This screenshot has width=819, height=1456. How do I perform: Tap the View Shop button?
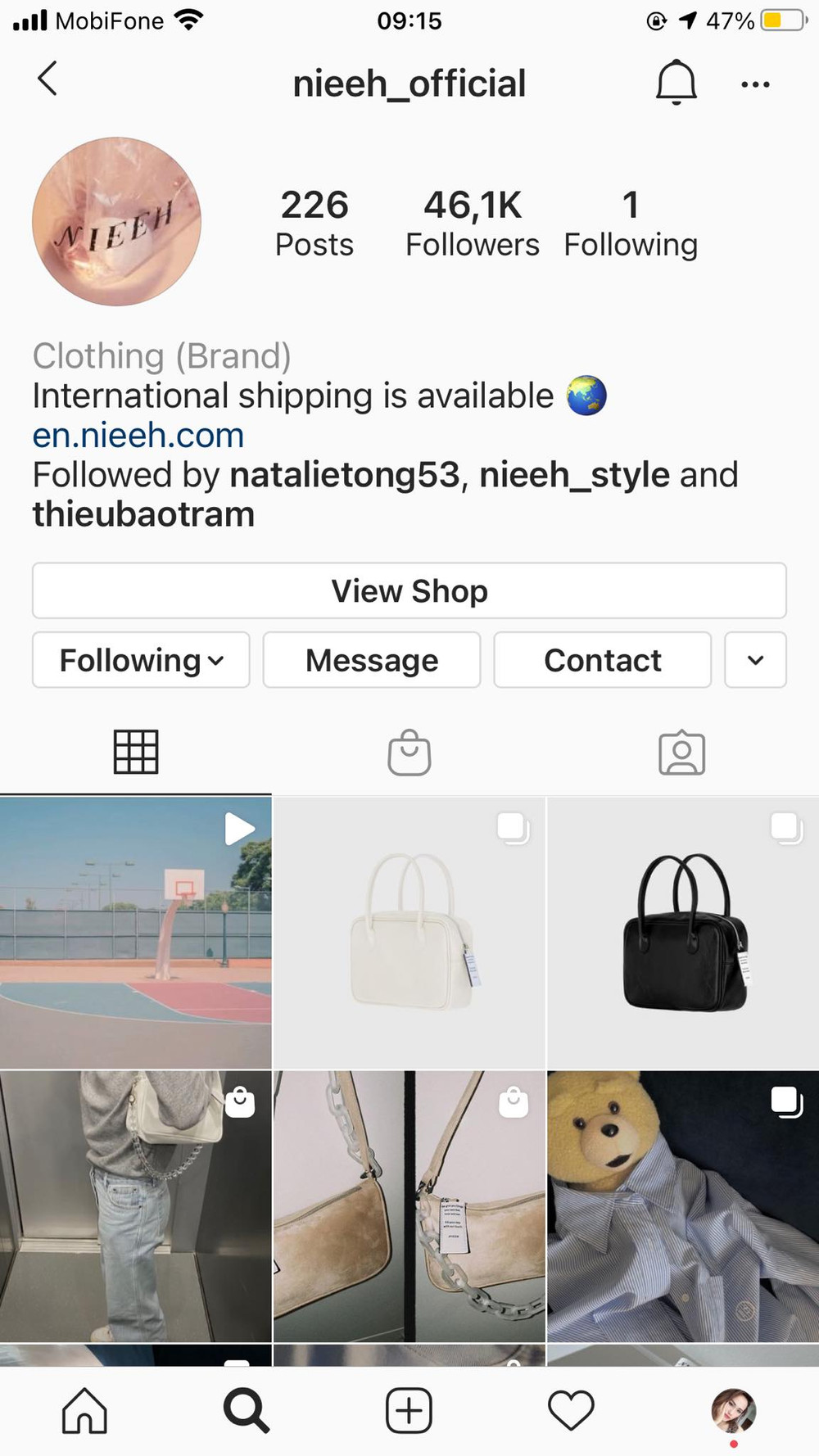pos(409,590)
